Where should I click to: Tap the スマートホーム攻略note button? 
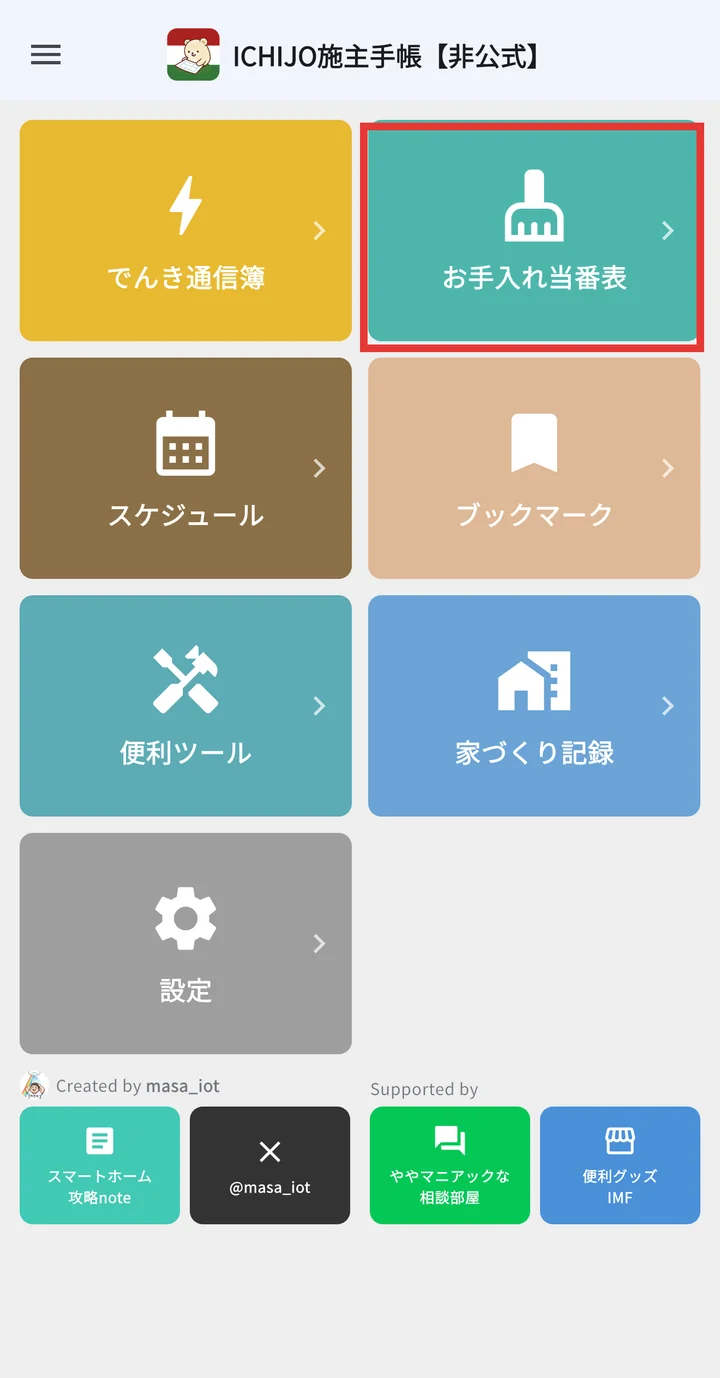tap(100, 1165)
